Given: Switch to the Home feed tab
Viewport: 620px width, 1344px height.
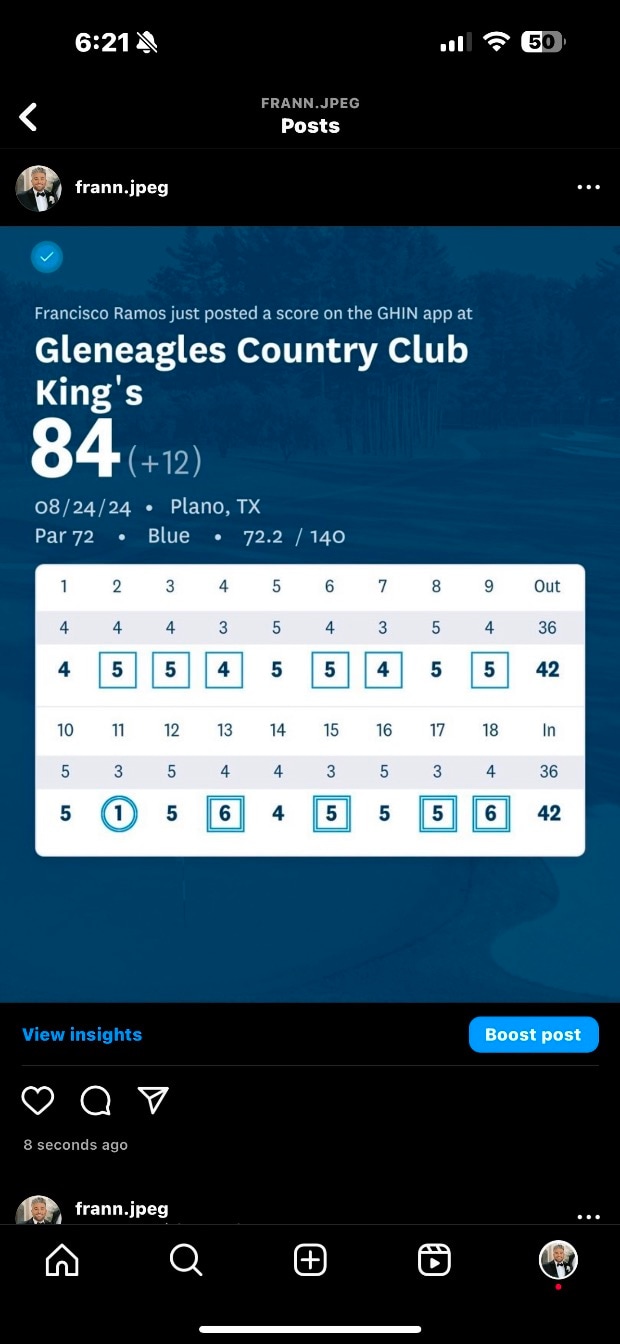Looking at the screenshot, I should point(62,1261).
